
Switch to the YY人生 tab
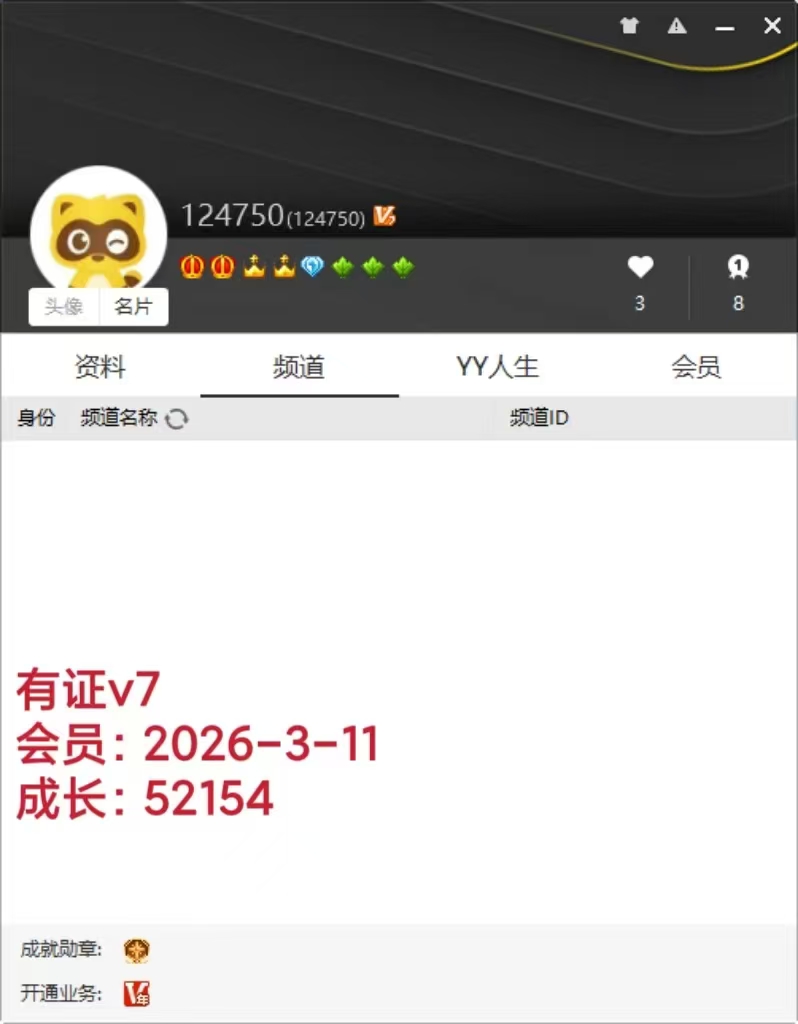coord(497,367)
